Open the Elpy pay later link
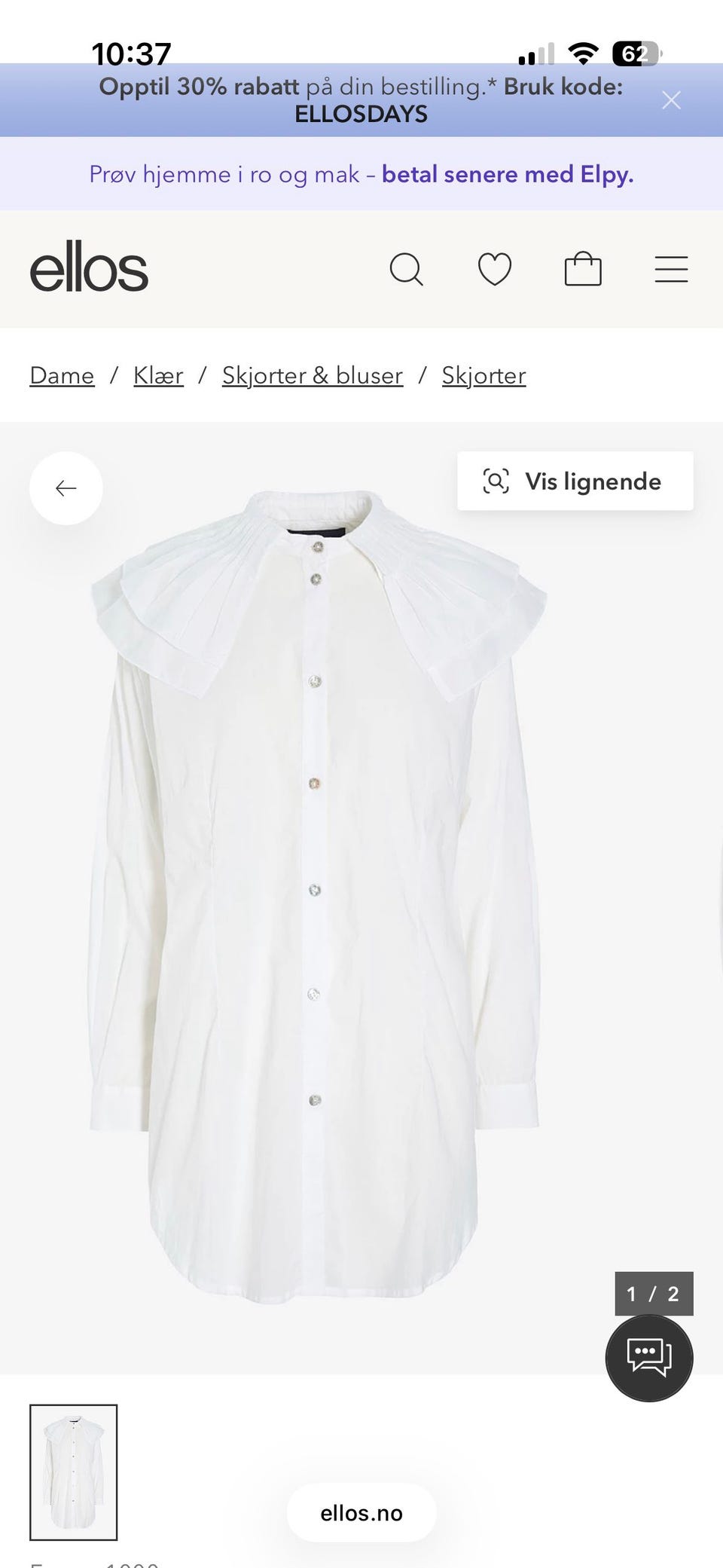The height and width of the screenshot is (1568, 723). tap(507, 174)
